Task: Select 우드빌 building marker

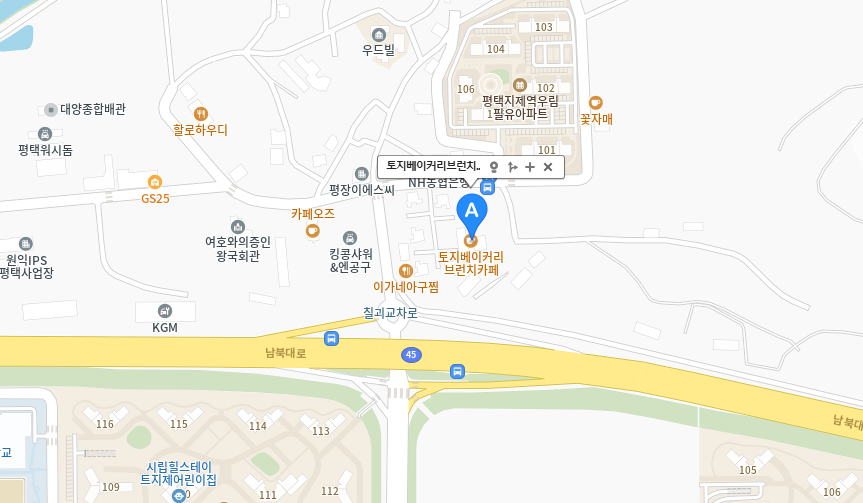Action: tap(379, 35)
